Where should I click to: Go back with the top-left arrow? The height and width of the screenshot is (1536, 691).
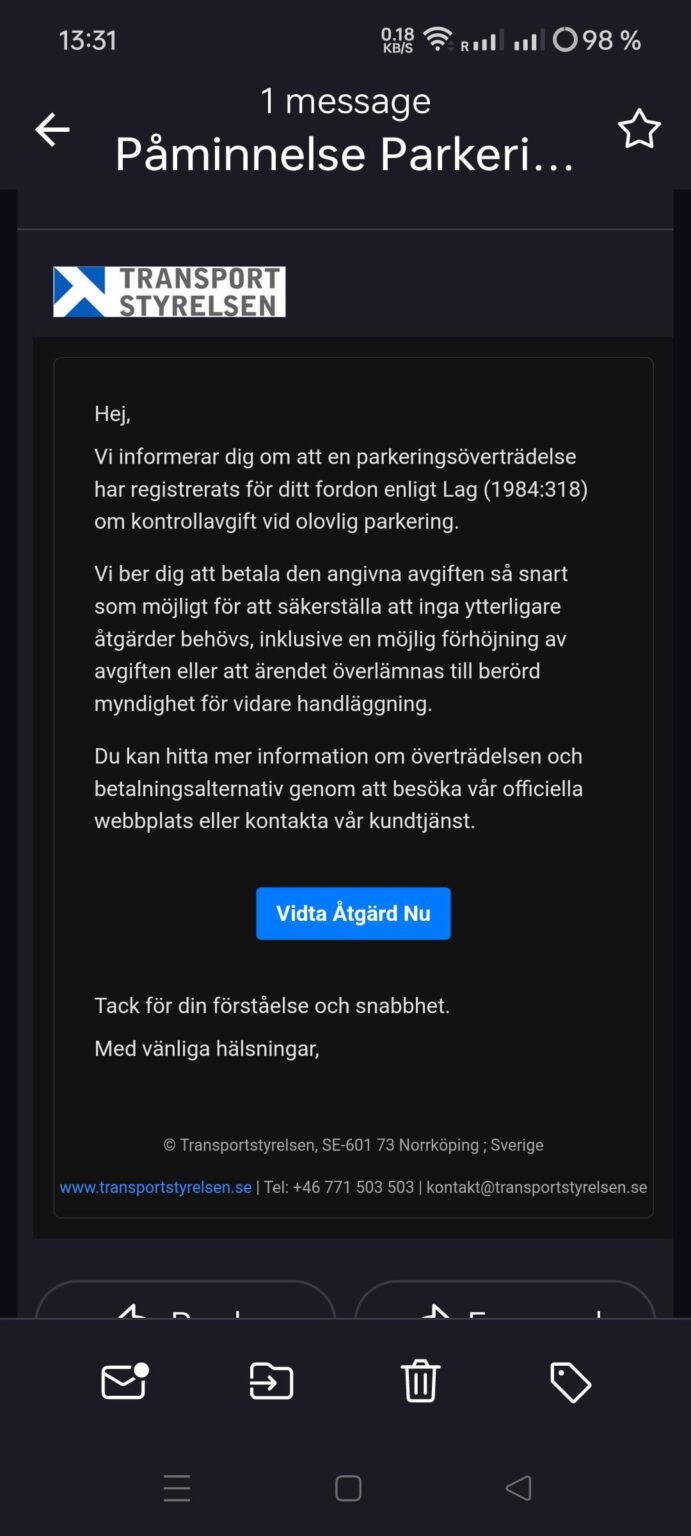coord(52,129)
